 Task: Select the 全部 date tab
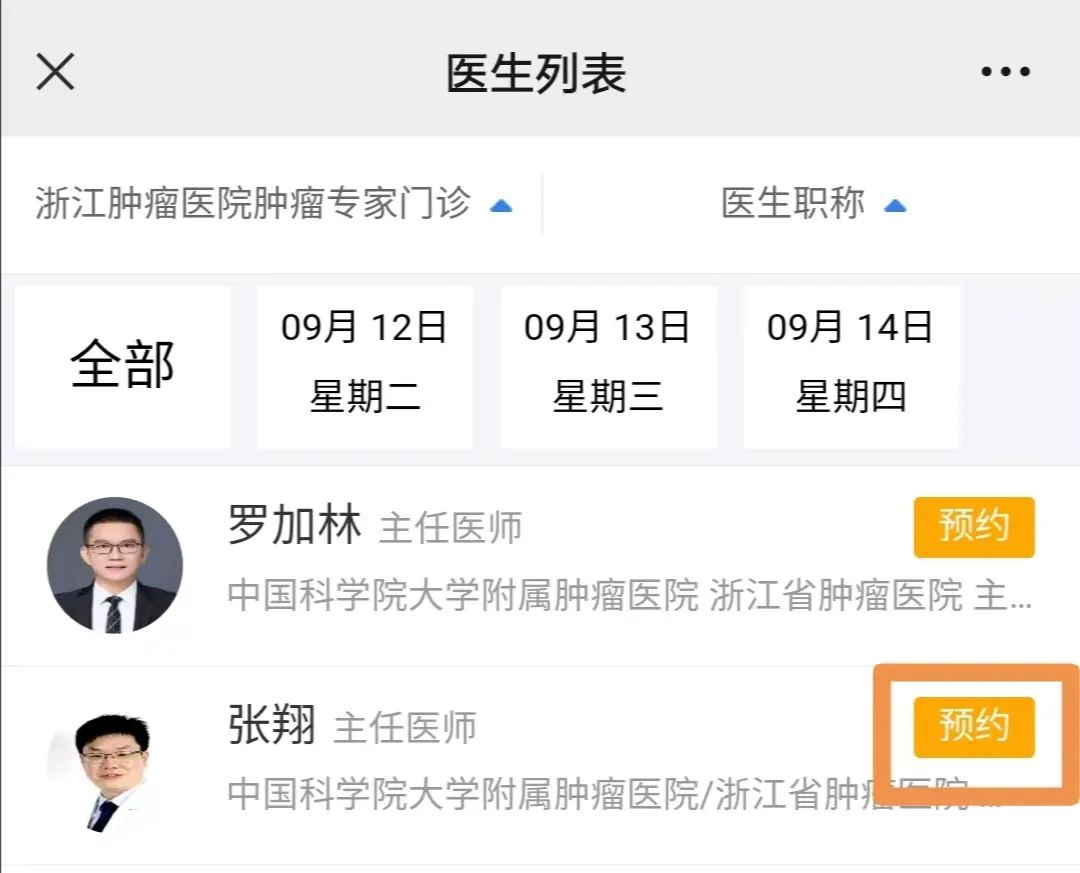point(123,366)
